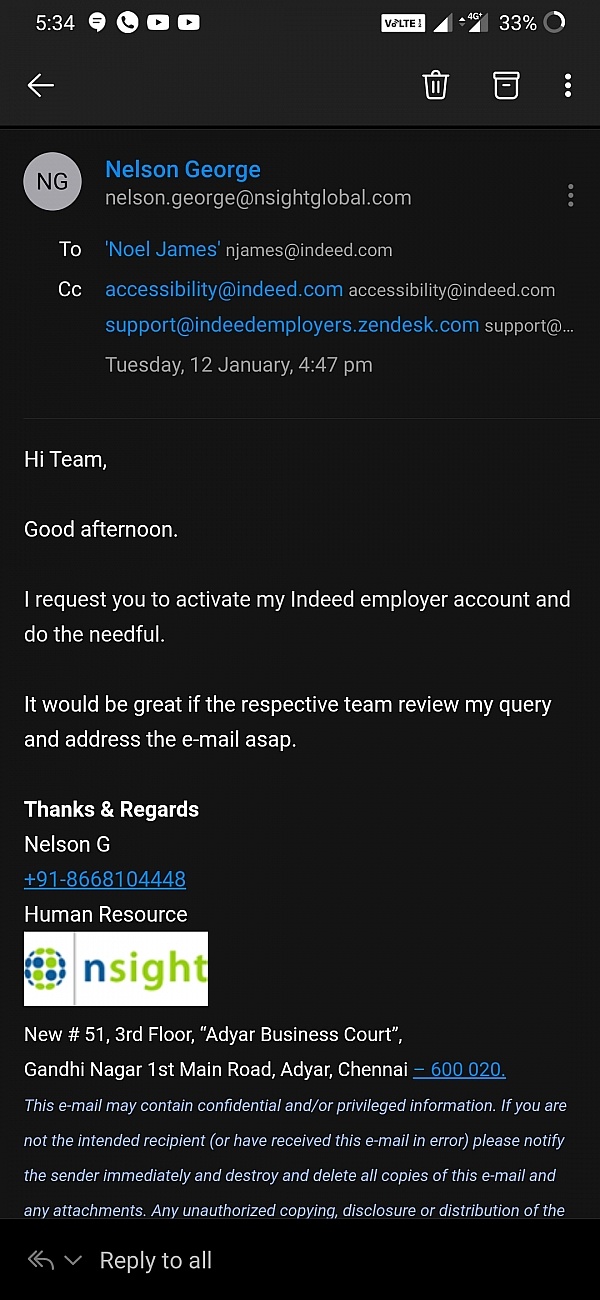
Task: Archive this email
Action: pyautogui.click(x=507, y=86)
